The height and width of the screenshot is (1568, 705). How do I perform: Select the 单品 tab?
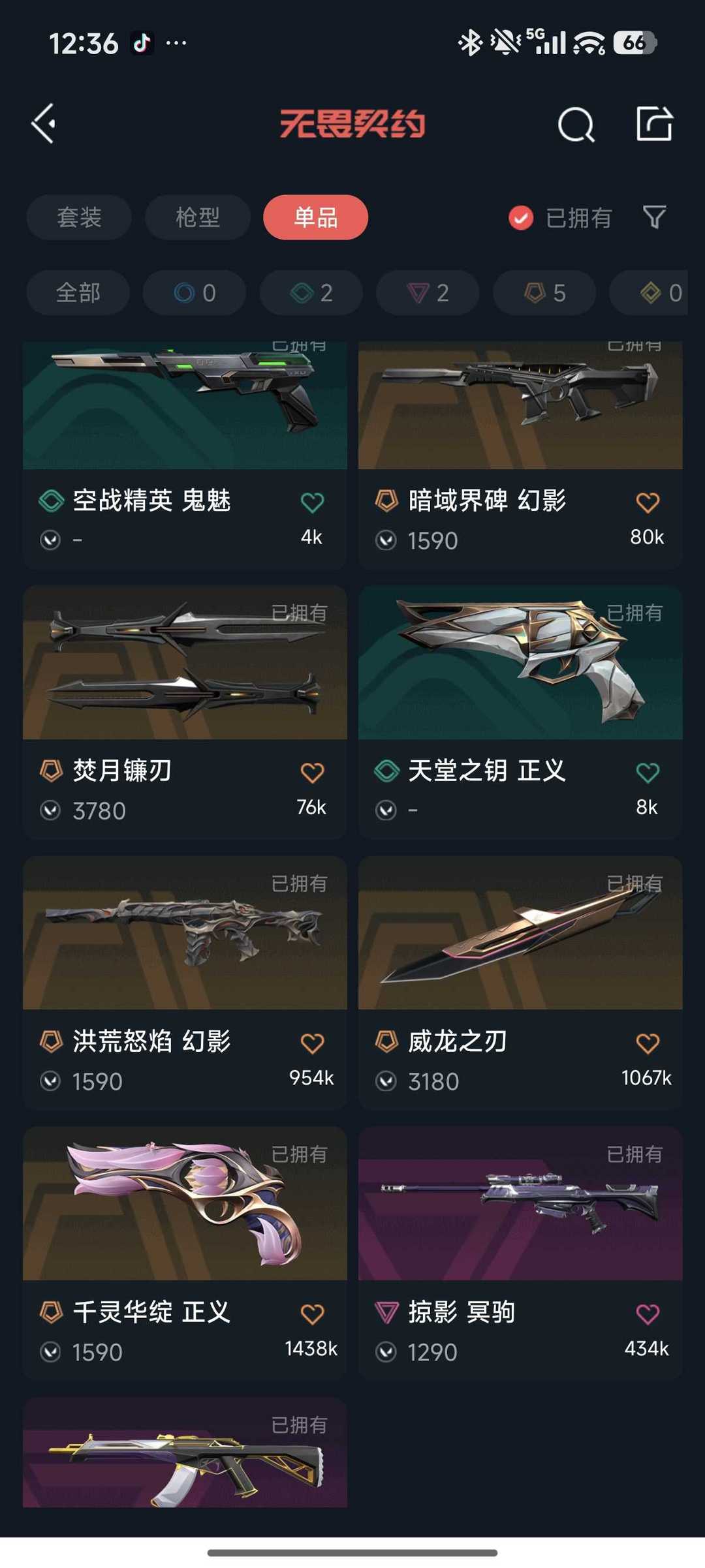click(x=316, y=217)
